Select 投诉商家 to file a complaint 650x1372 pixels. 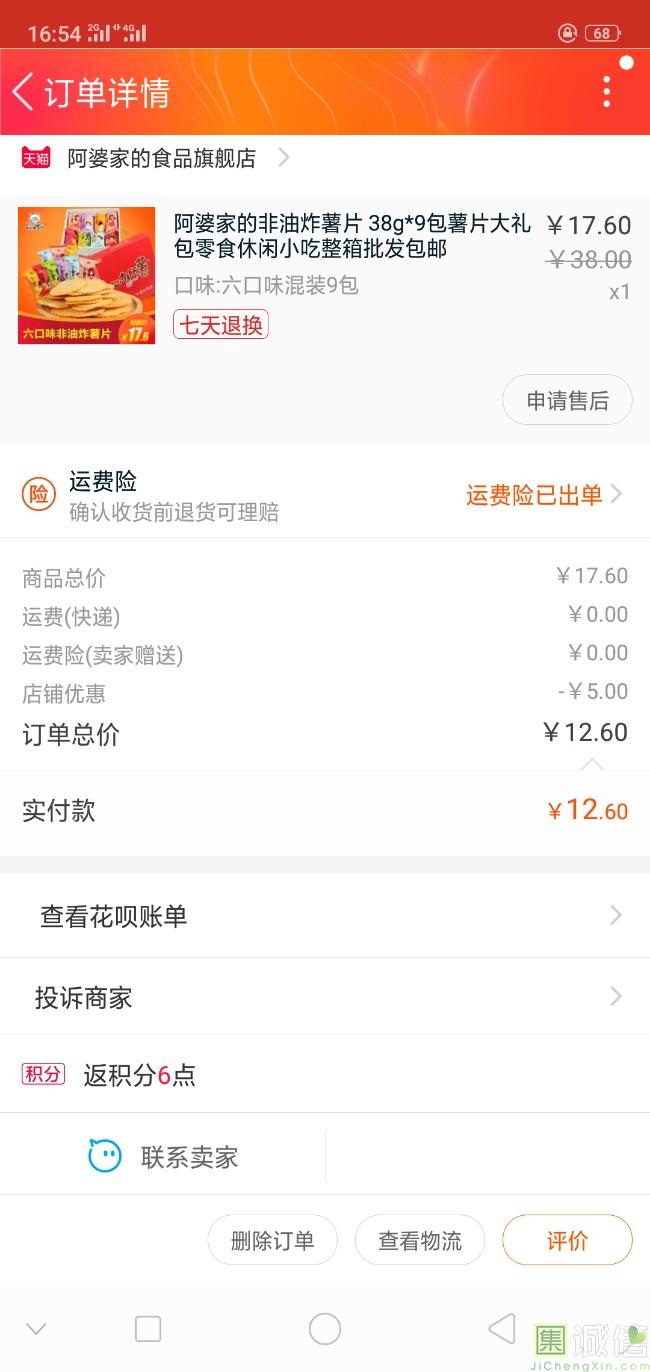[x=325, y=997]
